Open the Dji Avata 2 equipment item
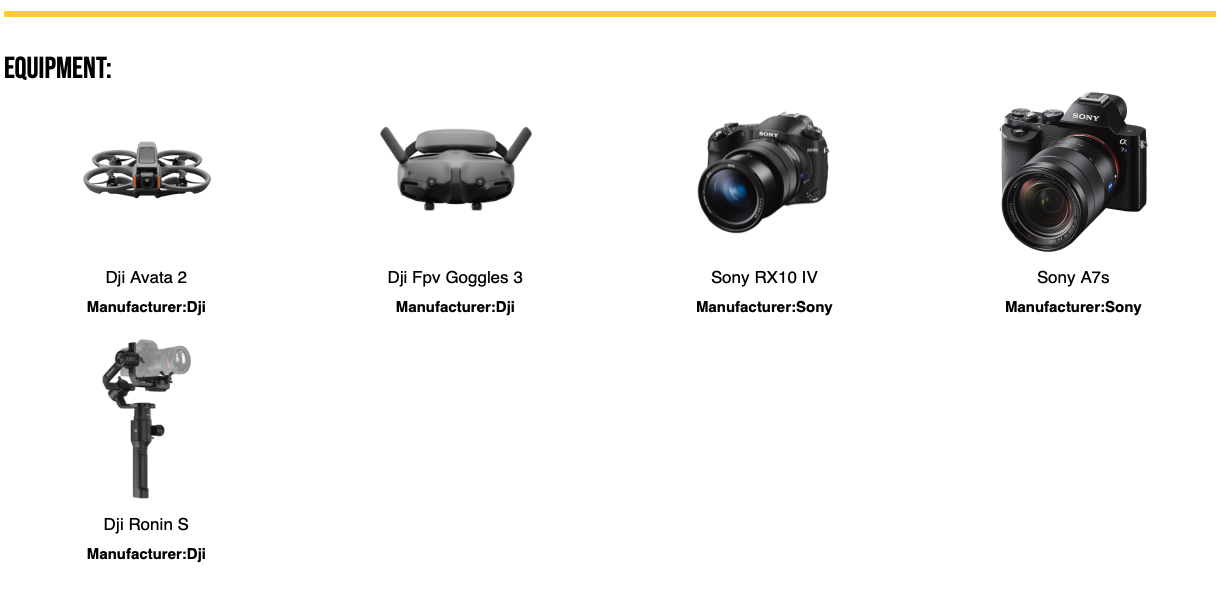This screenshot has height=598, width=1219. point(146,174)
